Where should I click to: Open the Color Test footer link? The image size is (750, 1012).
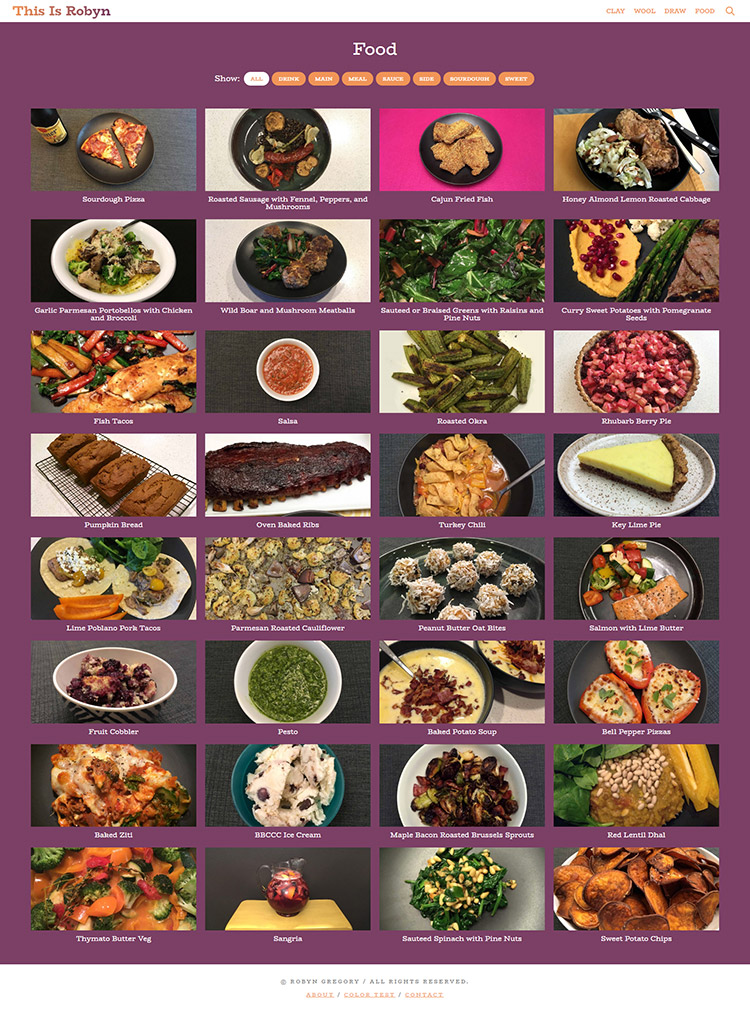click(369, 995)
